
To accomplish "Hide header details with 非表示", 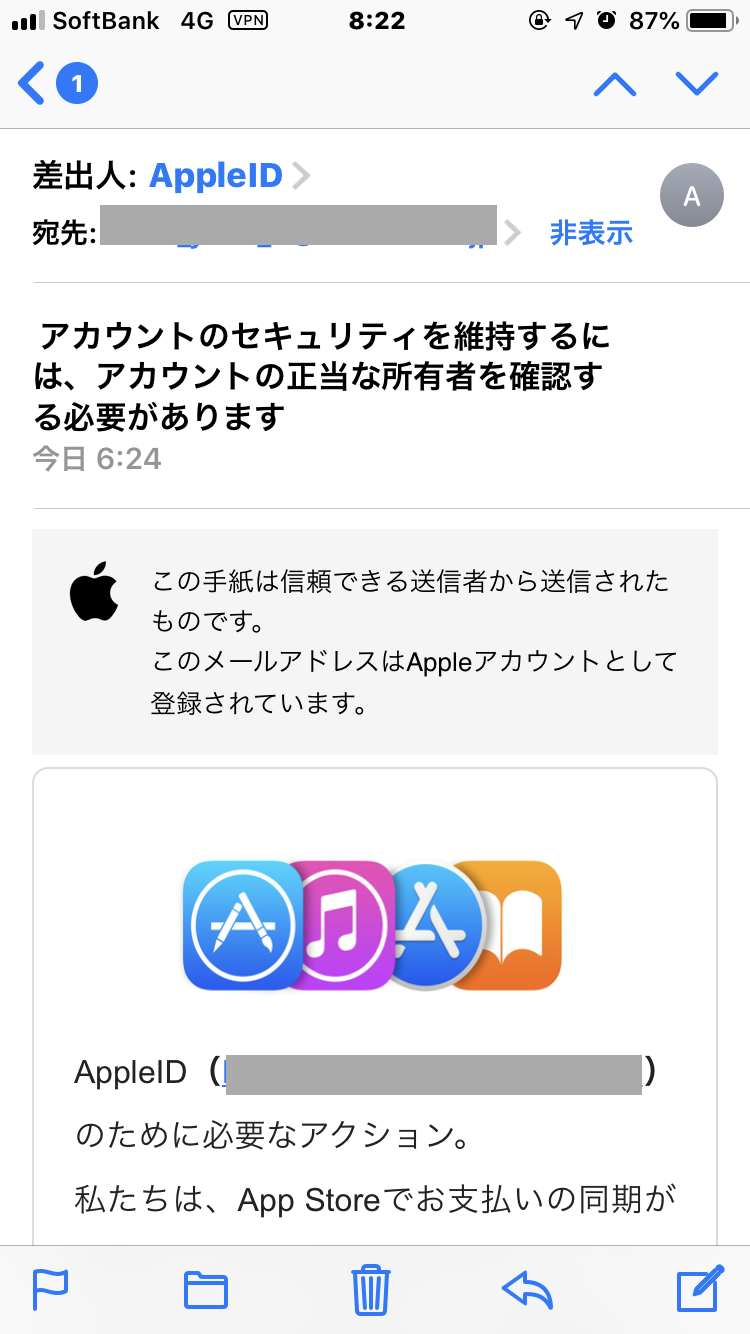I will [x=591, y=233].
